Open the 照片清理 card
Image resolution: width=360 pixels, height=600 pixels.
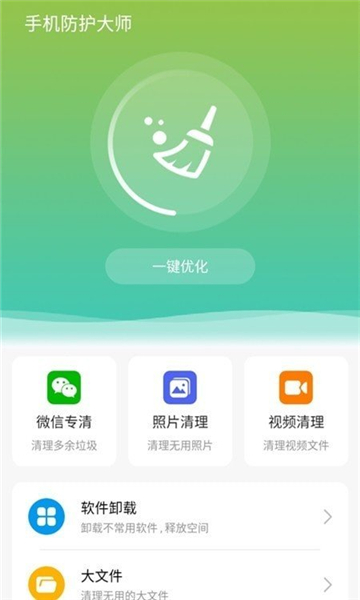click(x=180, y=411)
